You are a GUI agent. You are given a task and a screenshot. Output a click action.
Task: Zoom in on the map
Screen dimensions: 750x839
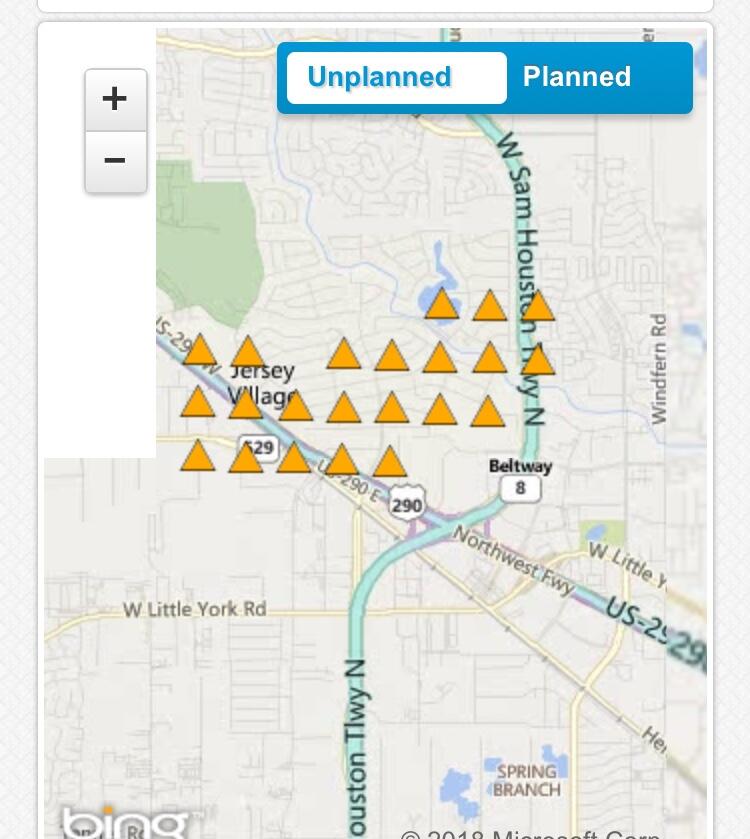coord(114,98)
